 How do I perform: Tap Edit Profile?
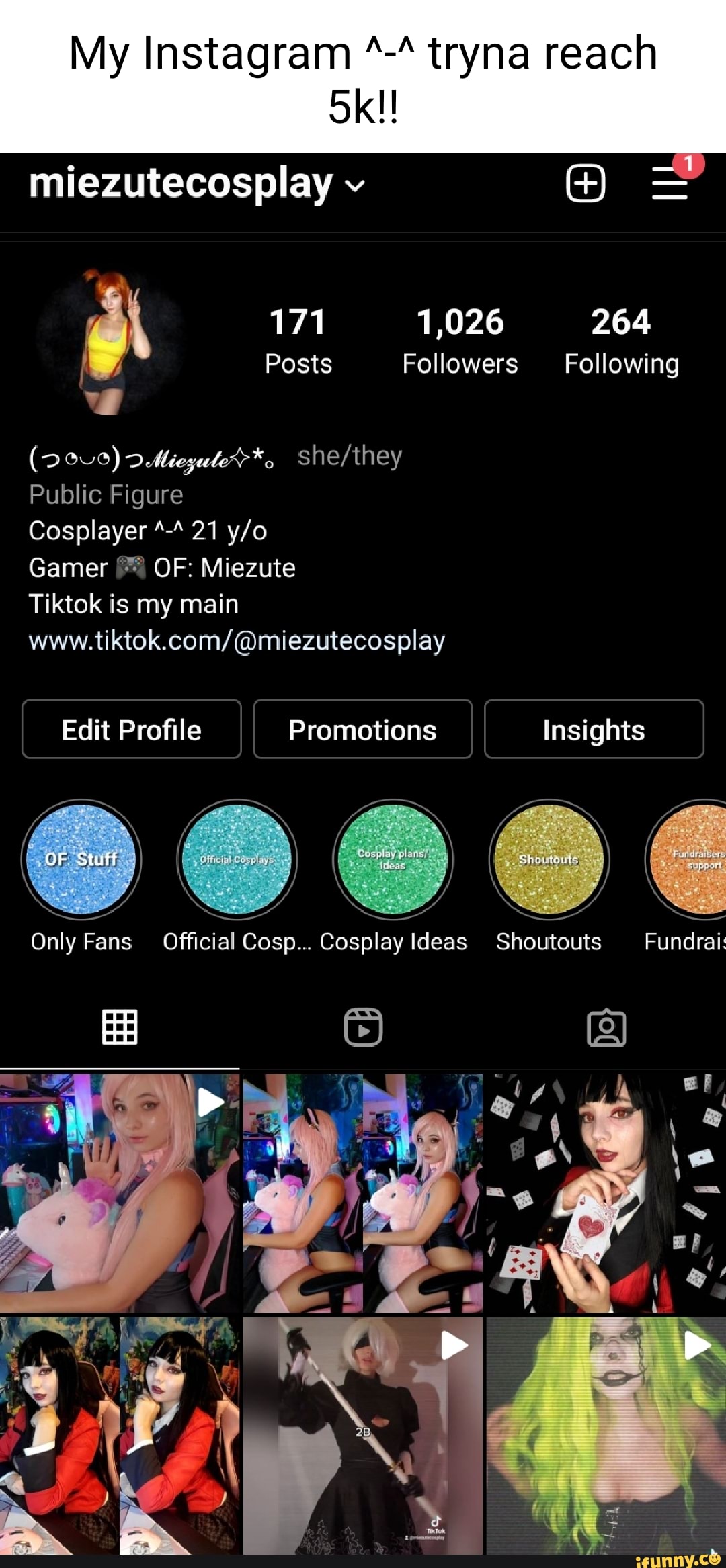[x=132, y=730]
